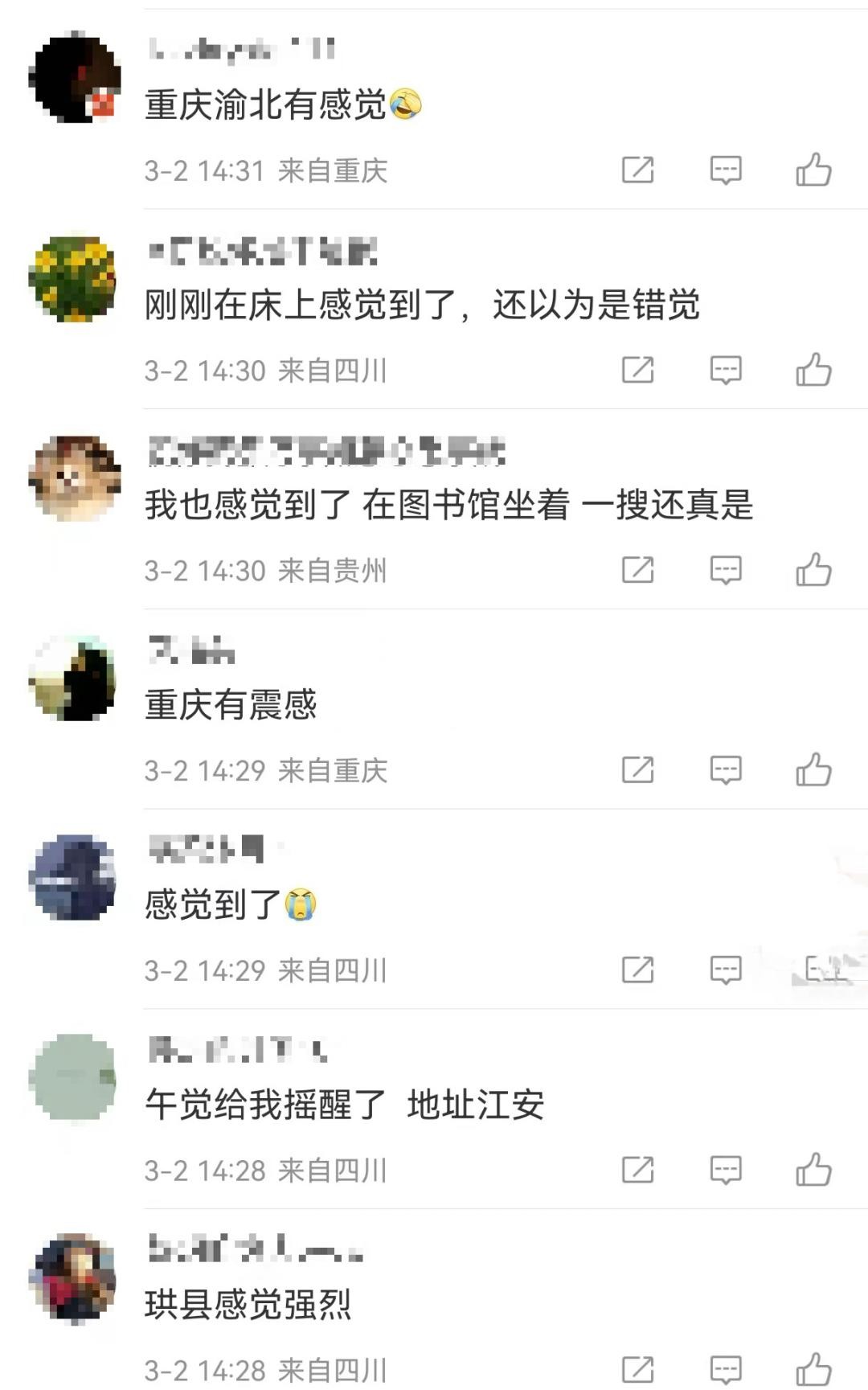Reply to comment 刚刚在床上感觉到了

[x=725, y=370]
